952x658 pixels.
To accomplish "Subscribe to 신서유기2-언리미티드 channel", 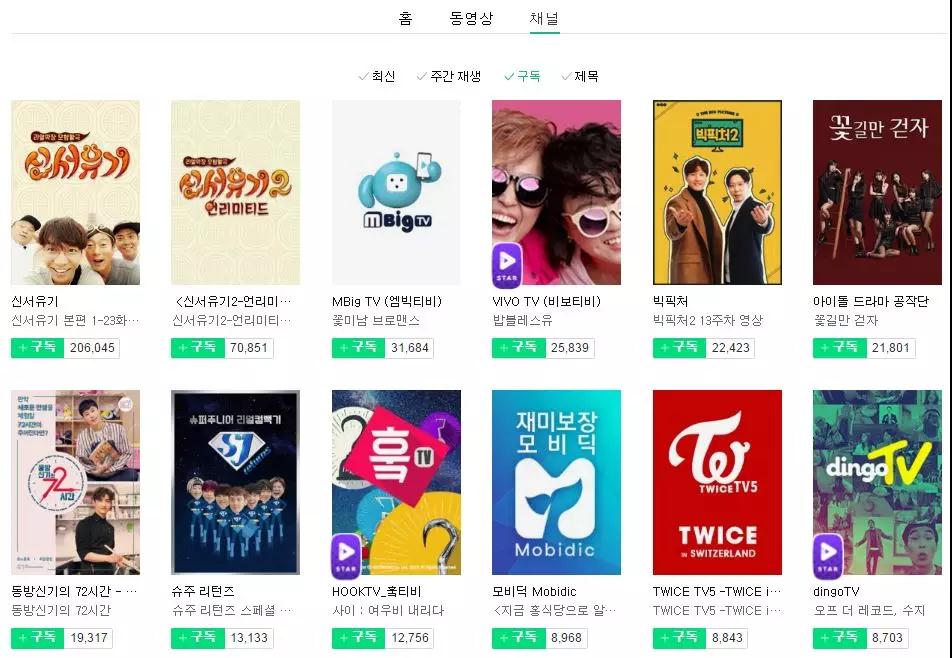I will [x=198, y=348].
